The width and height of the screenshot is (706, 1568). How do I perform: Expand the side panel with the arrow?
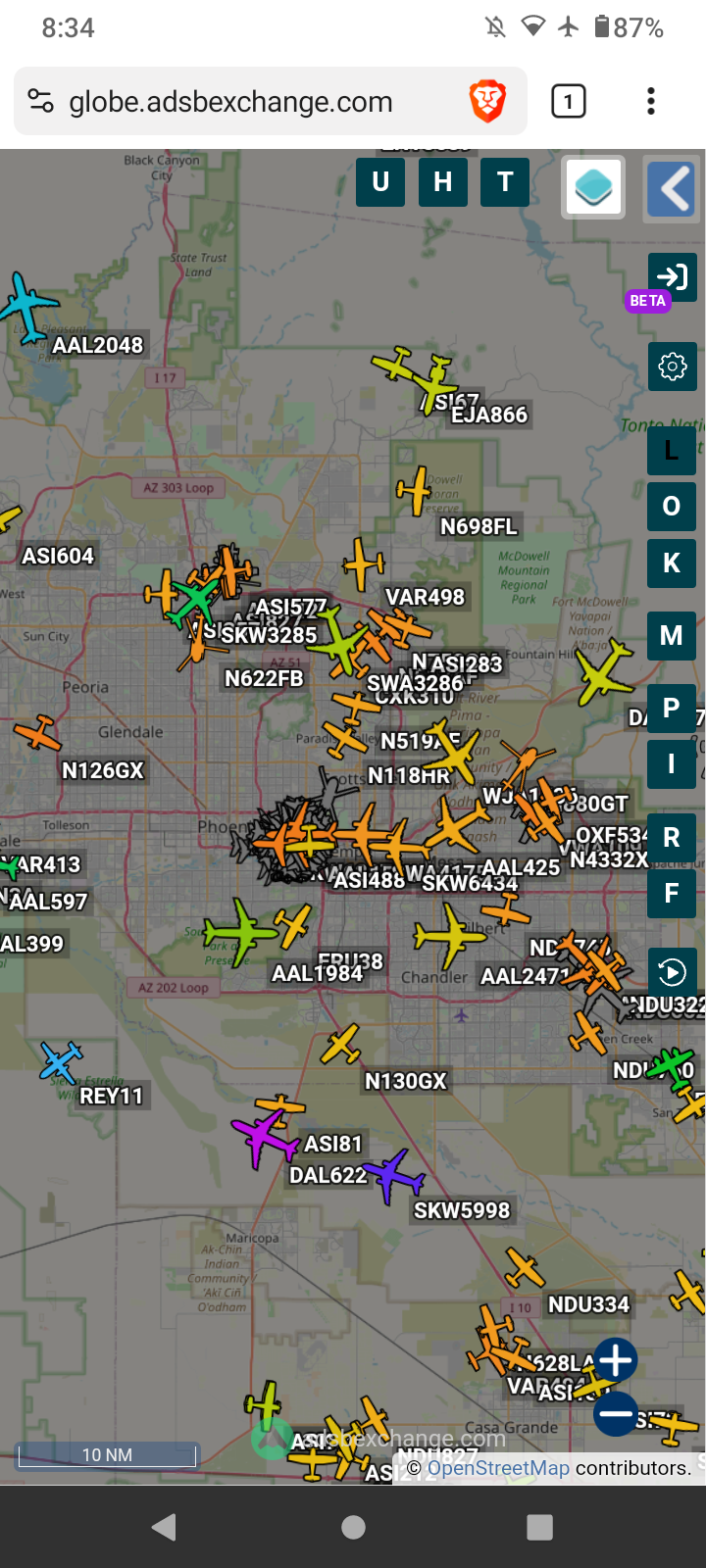(x=673, y=187)
